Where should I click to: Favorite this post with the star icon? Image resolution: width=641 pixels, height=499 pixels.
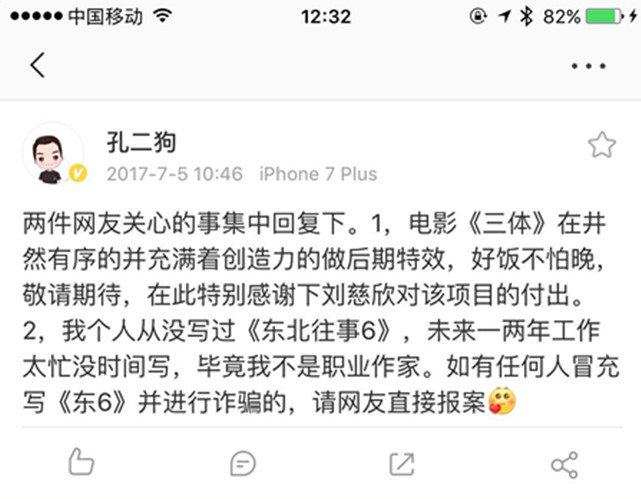(x=601, y=145)
